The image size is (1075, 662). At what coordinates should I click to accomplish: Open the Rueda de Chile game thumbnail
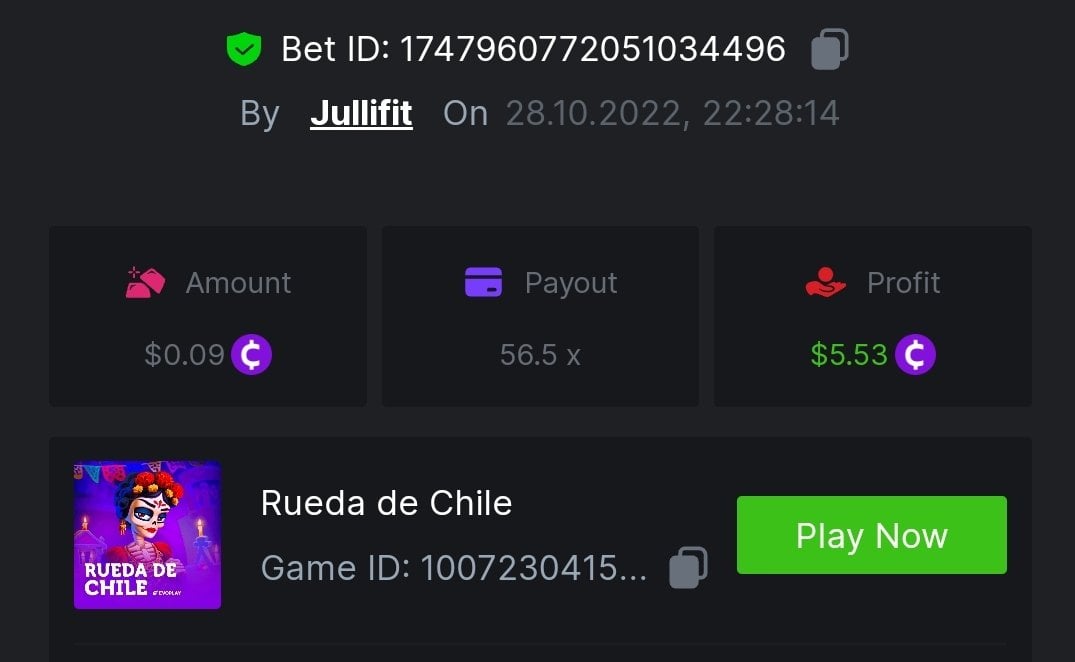147,535
